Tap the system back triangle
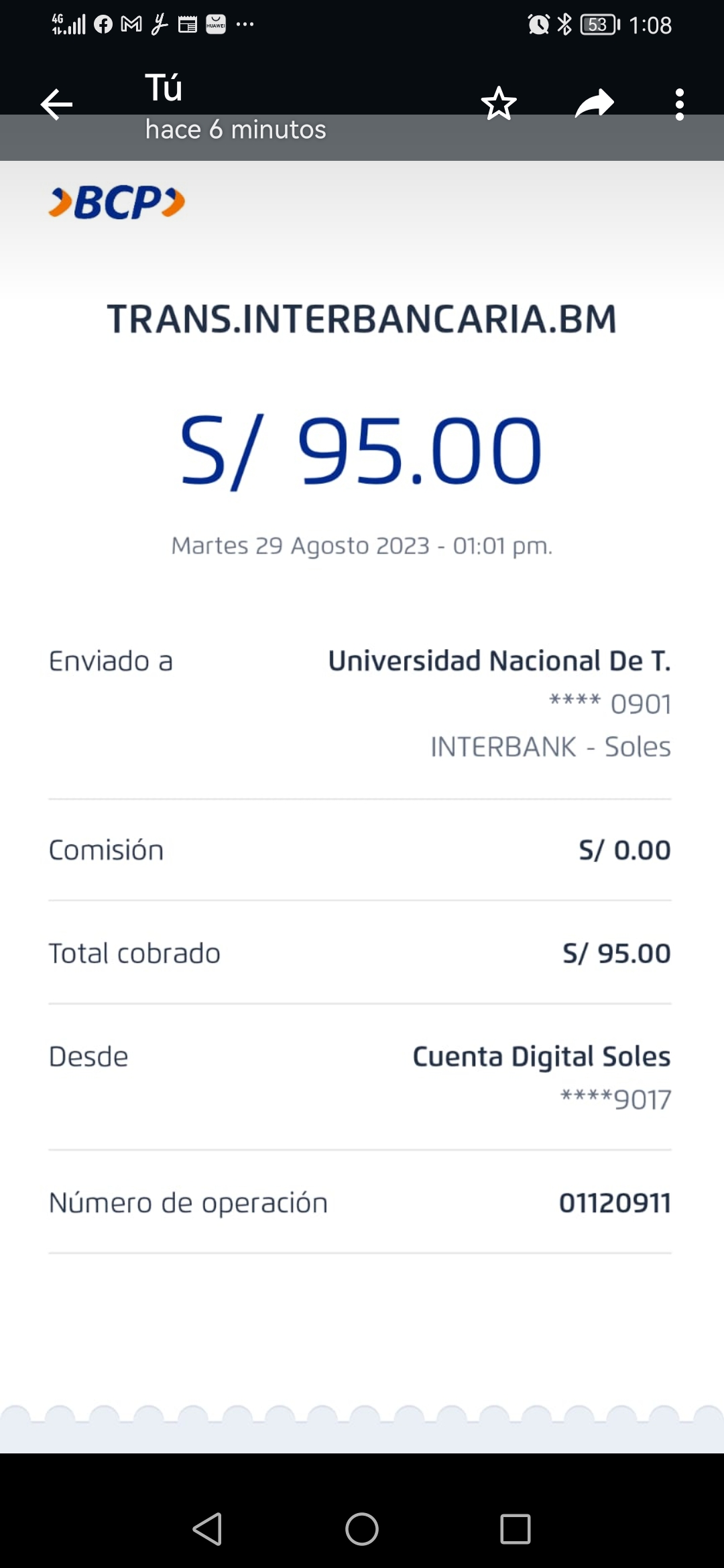The height and width of the screenshot is (1568, 724). tap(207, 1529)
